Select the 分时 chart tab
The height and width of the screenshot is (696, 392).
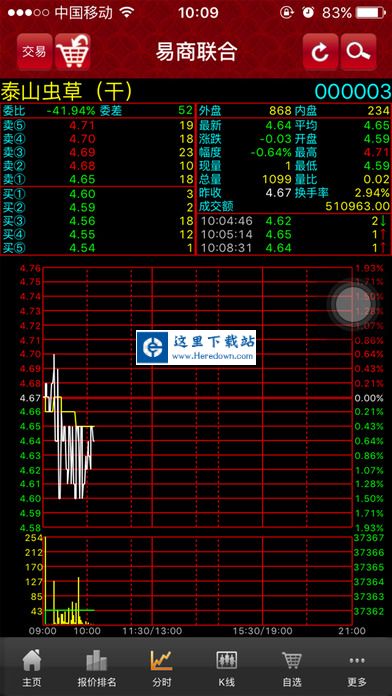click(x=161, y=668)
